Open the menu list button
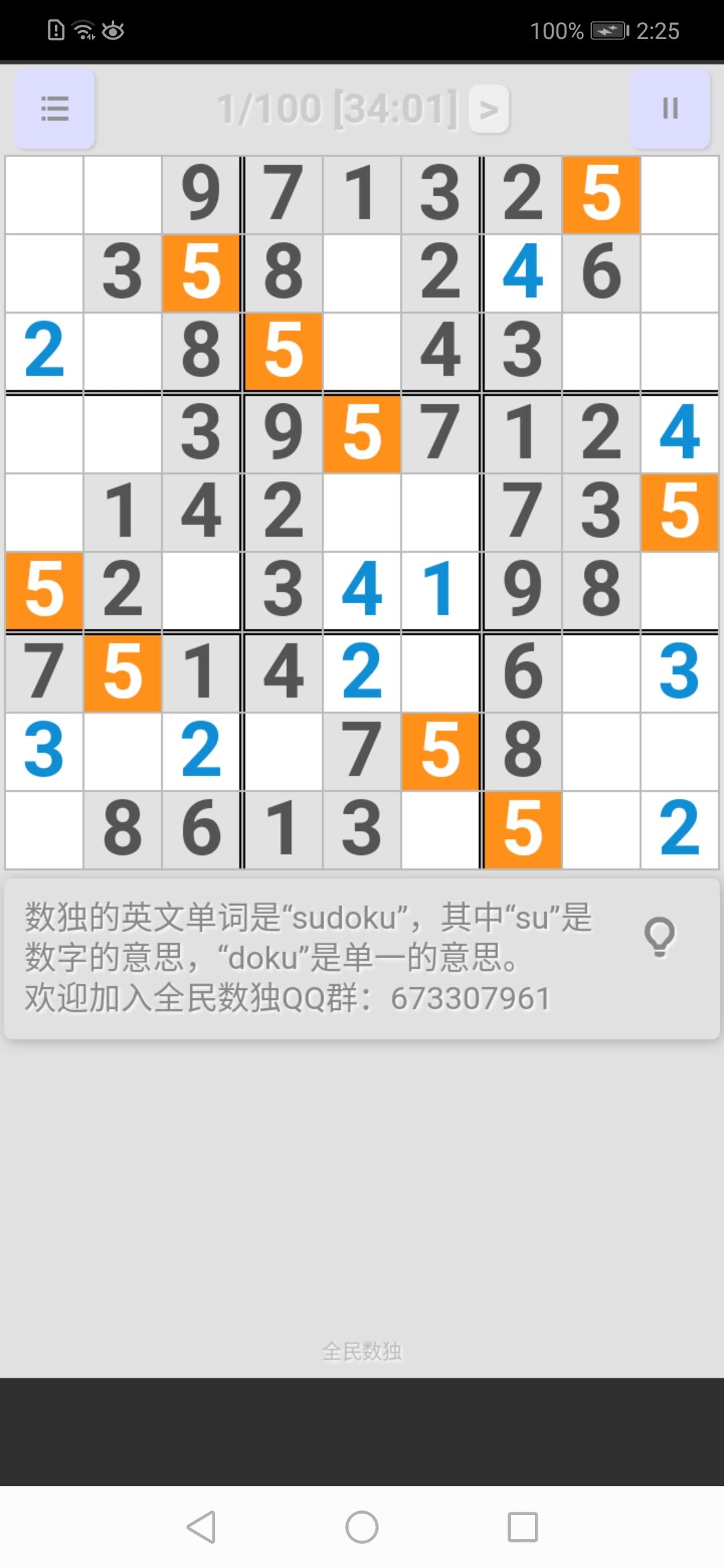 click(x=54, y=109)
